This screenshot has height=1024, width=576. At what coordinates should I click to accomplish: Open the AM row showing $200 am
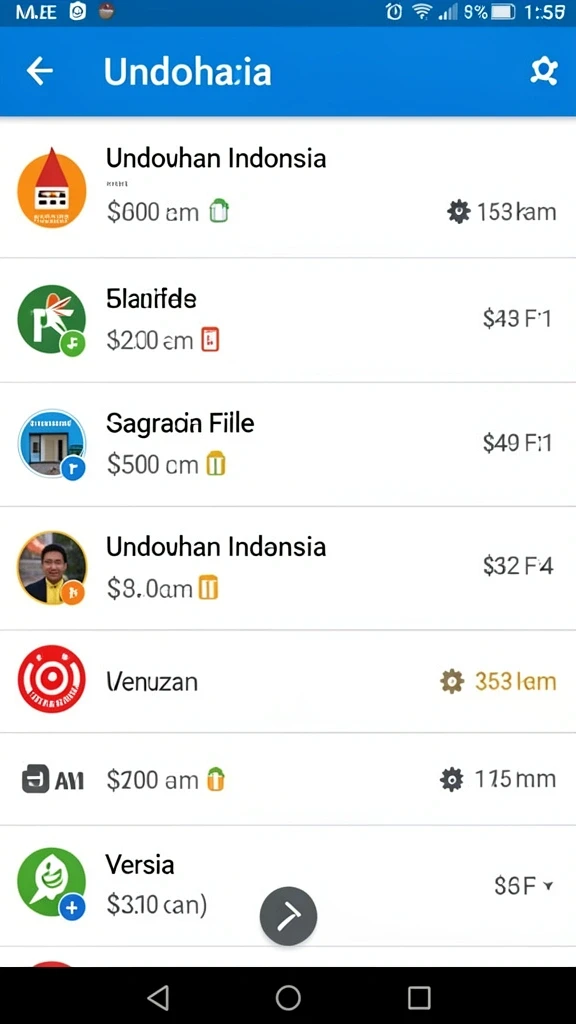[288, 779]
